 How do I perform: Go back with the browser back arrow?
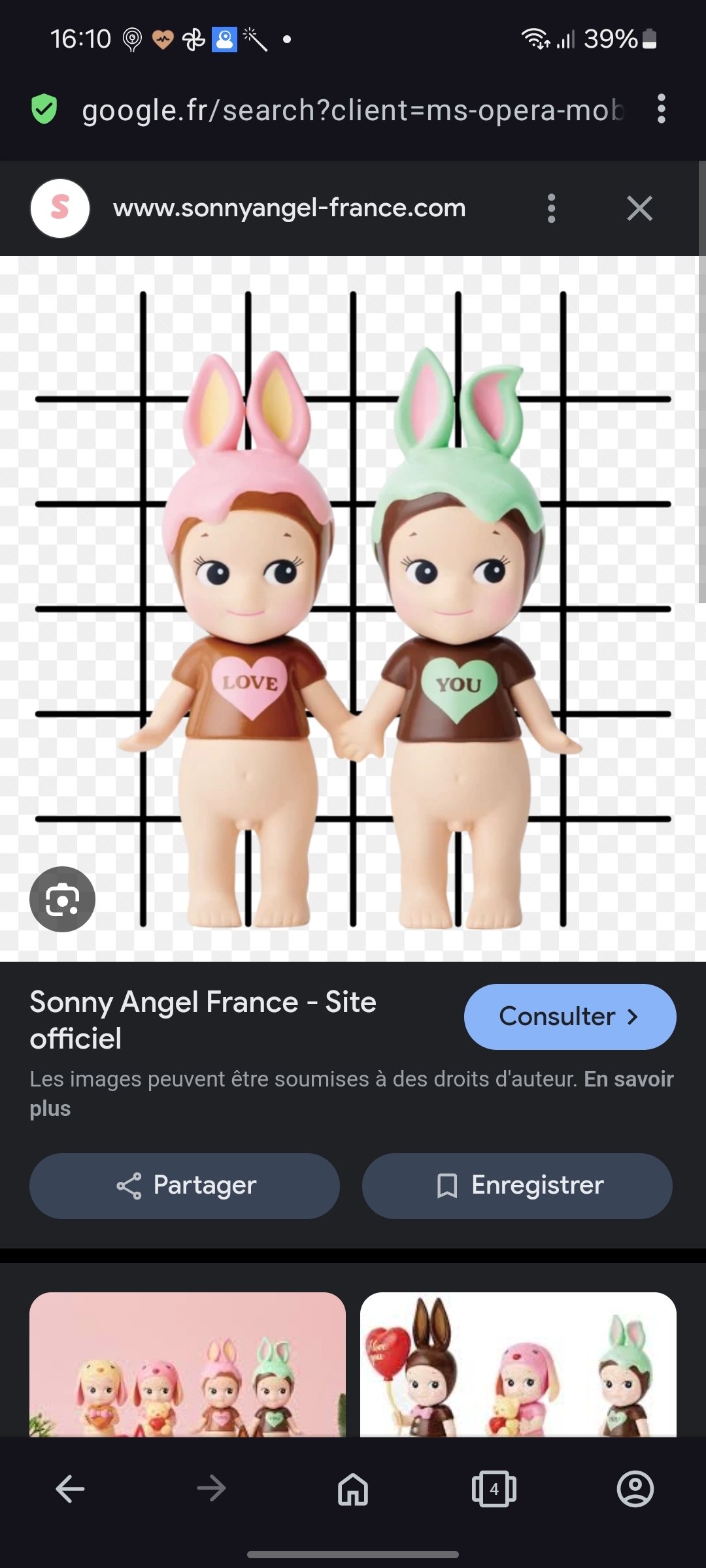(x=70, y=1489)
